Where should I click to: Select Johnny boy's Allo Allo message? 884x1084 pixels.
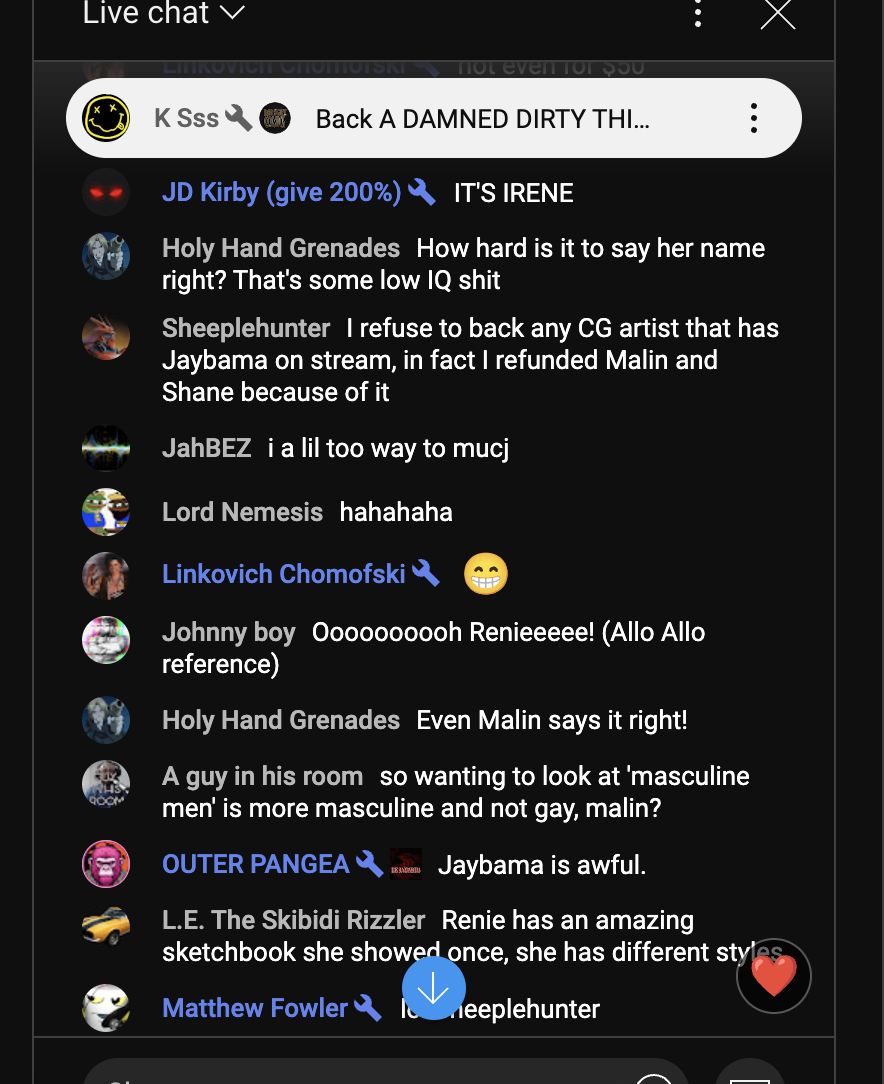pyautogui.click(x=433, y=648)
